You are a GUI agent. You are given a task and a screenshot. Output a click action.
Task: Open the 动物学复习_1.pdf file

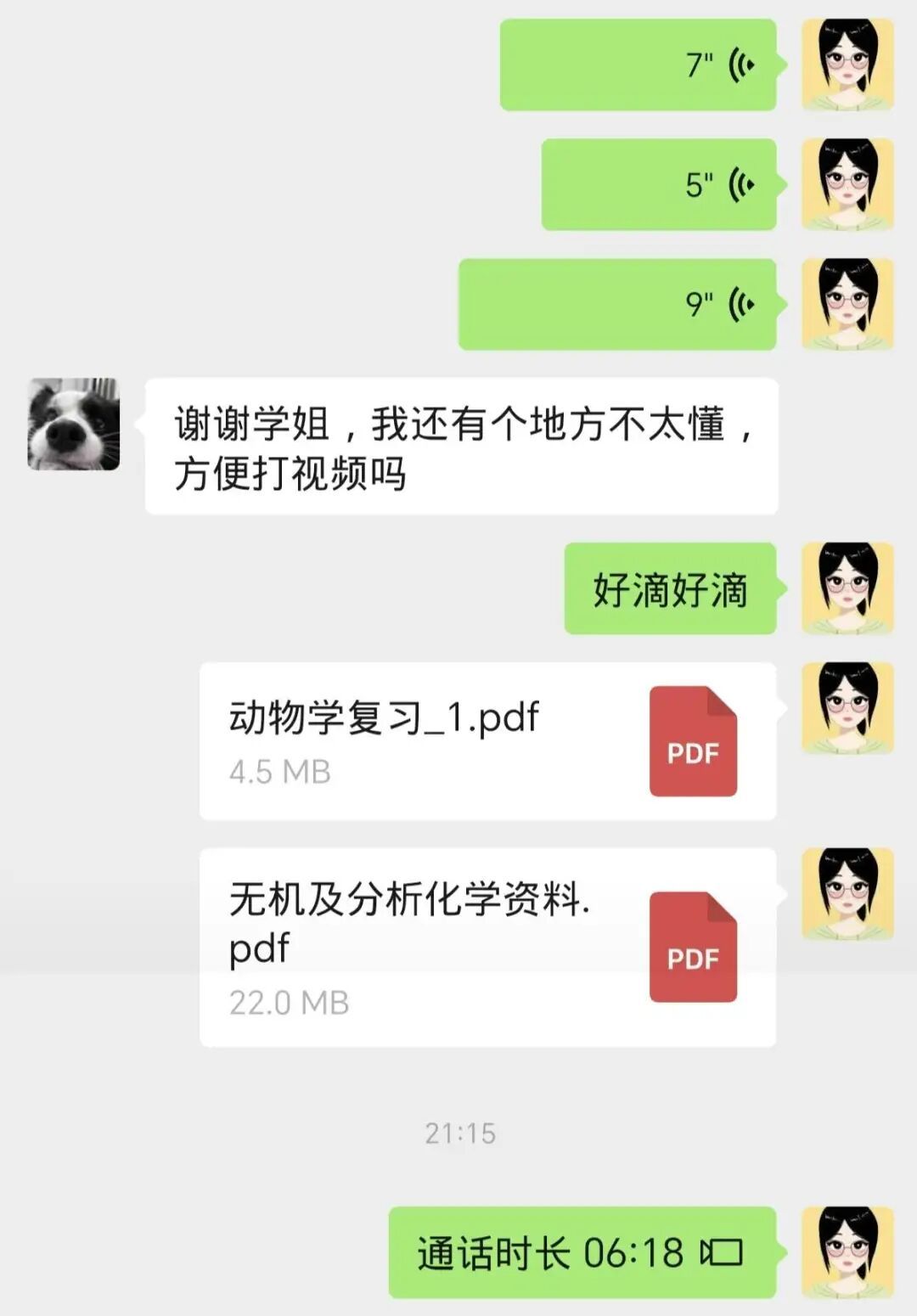(x=487, y=741)
